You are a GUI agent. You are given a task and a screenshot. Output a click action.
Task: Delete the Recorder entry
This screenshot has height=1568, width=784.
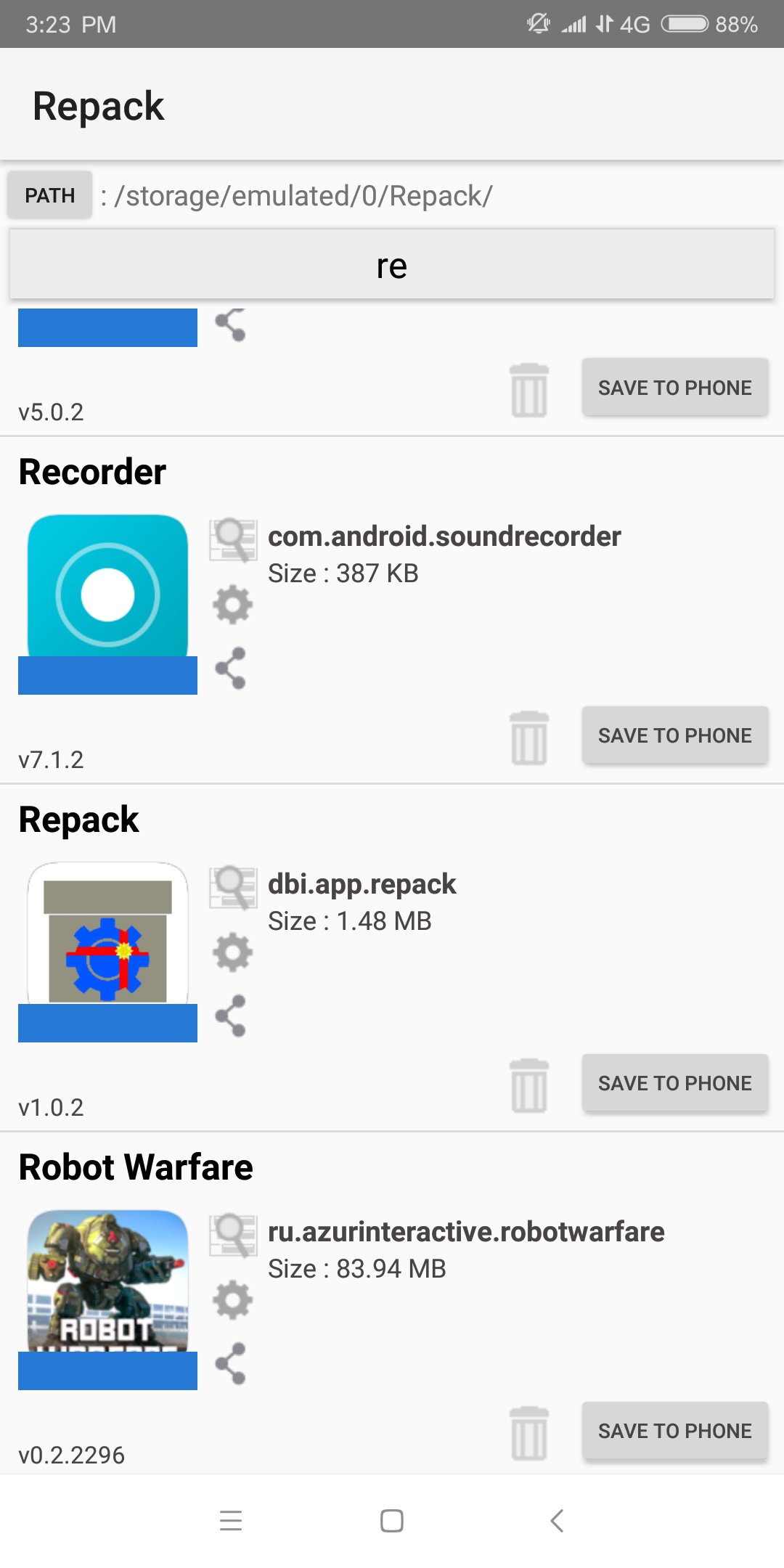click(x=529, y=738)
